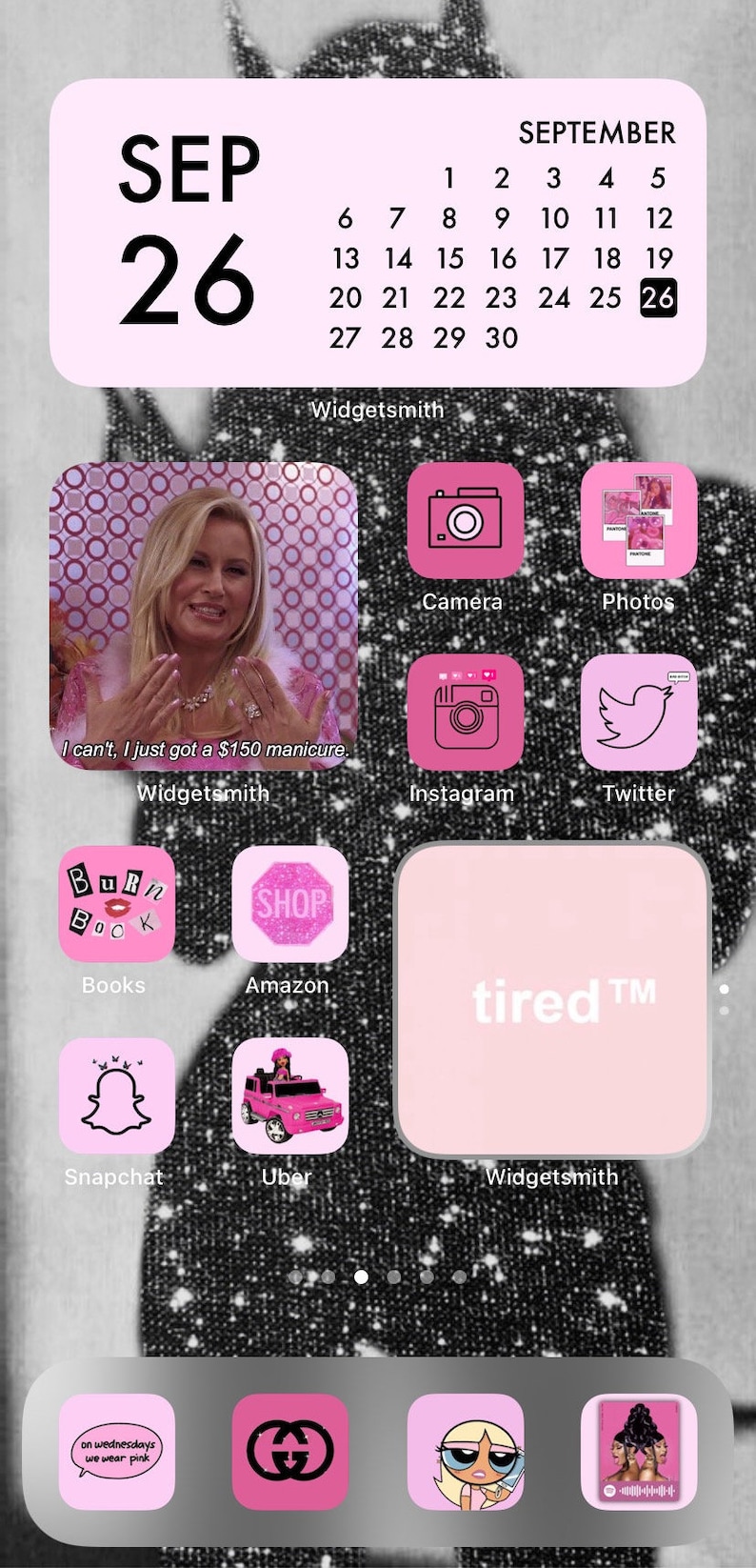Tap the September calendar widget
This screenshot has width=756, height=1568.
coord(378,232)
